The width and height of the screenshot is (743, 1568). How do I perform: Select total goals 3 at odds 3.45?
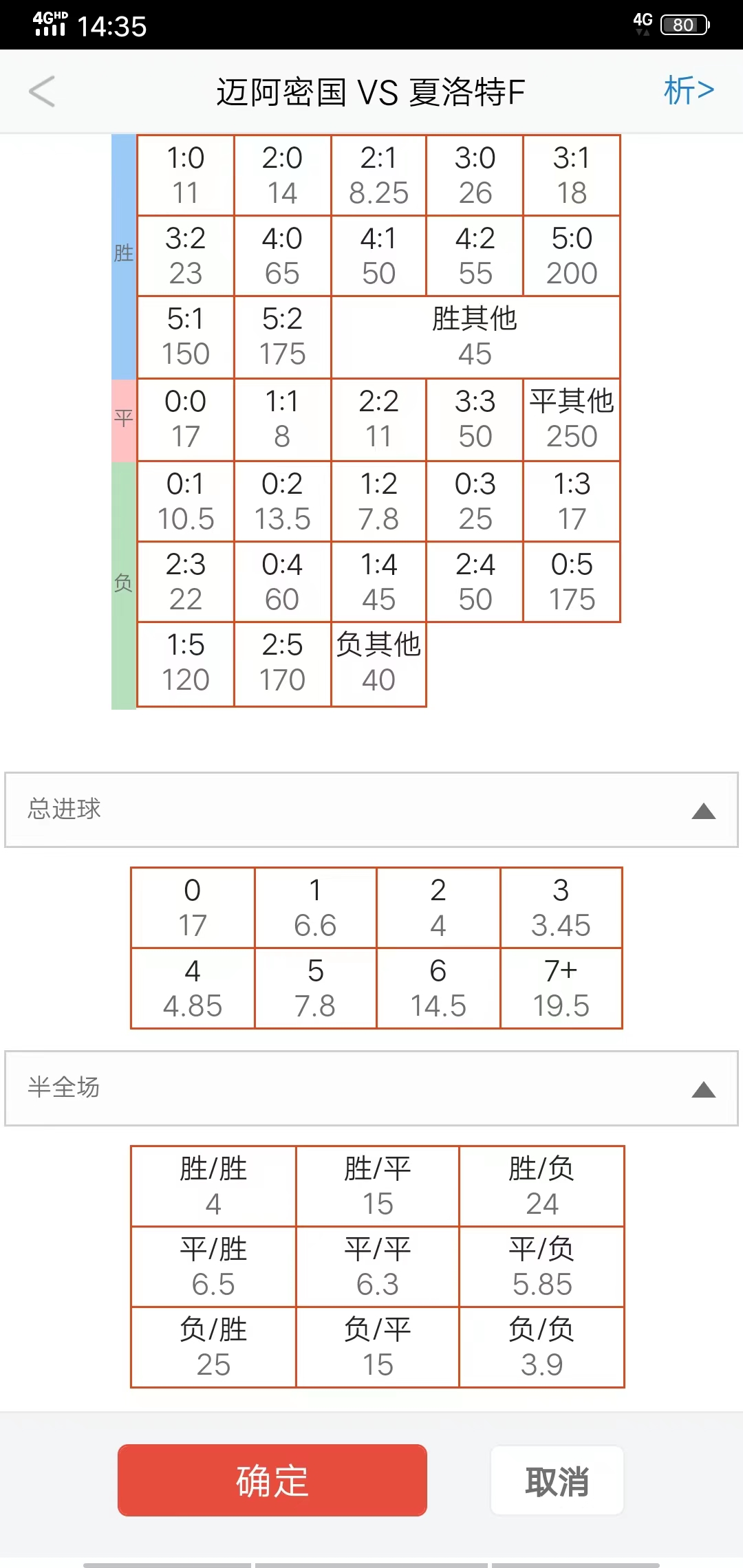pos(561,908)
